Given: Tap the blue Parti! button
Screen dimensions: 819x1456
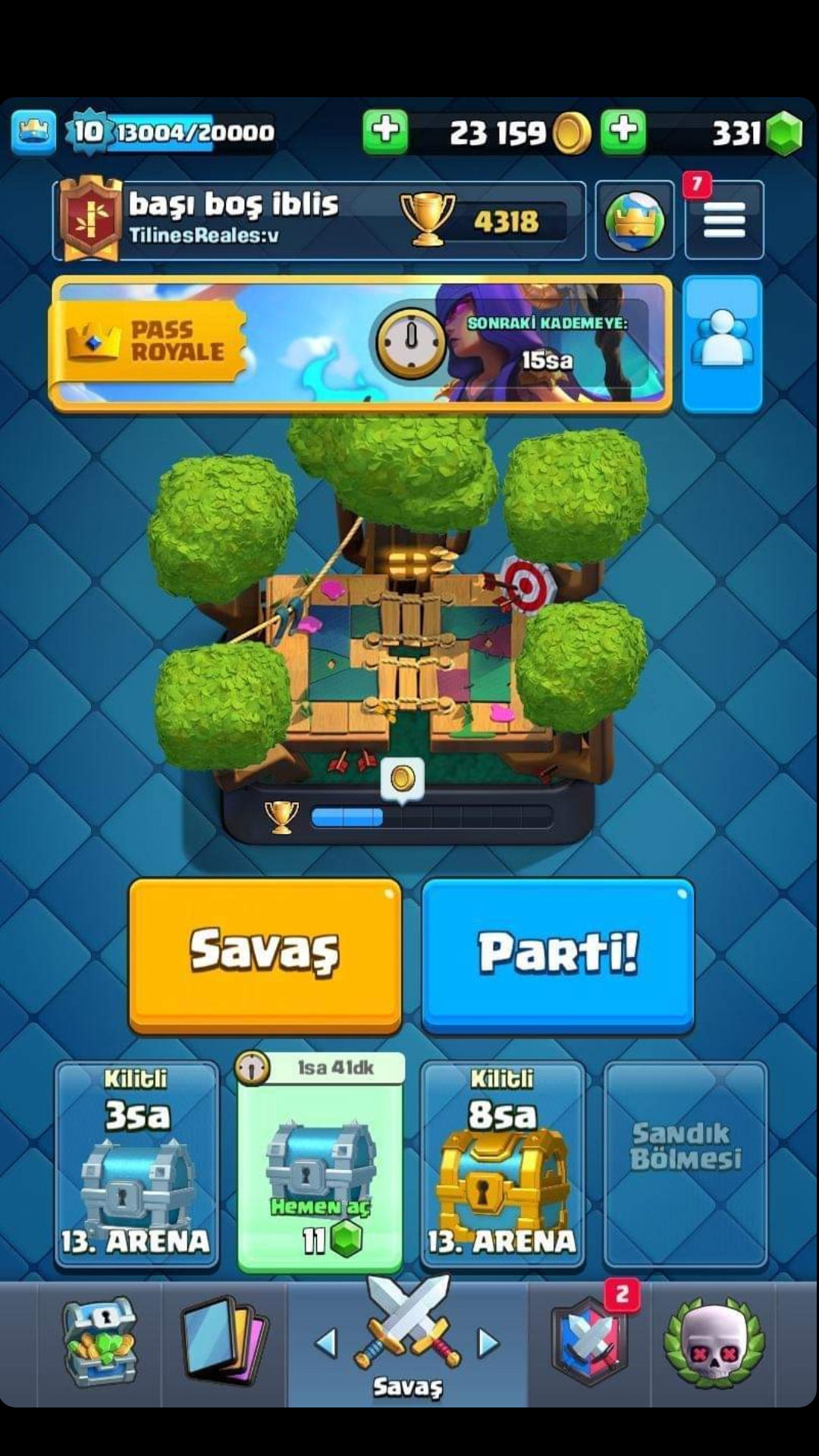Looking at the screenshot, I should (x=557, y=955).
